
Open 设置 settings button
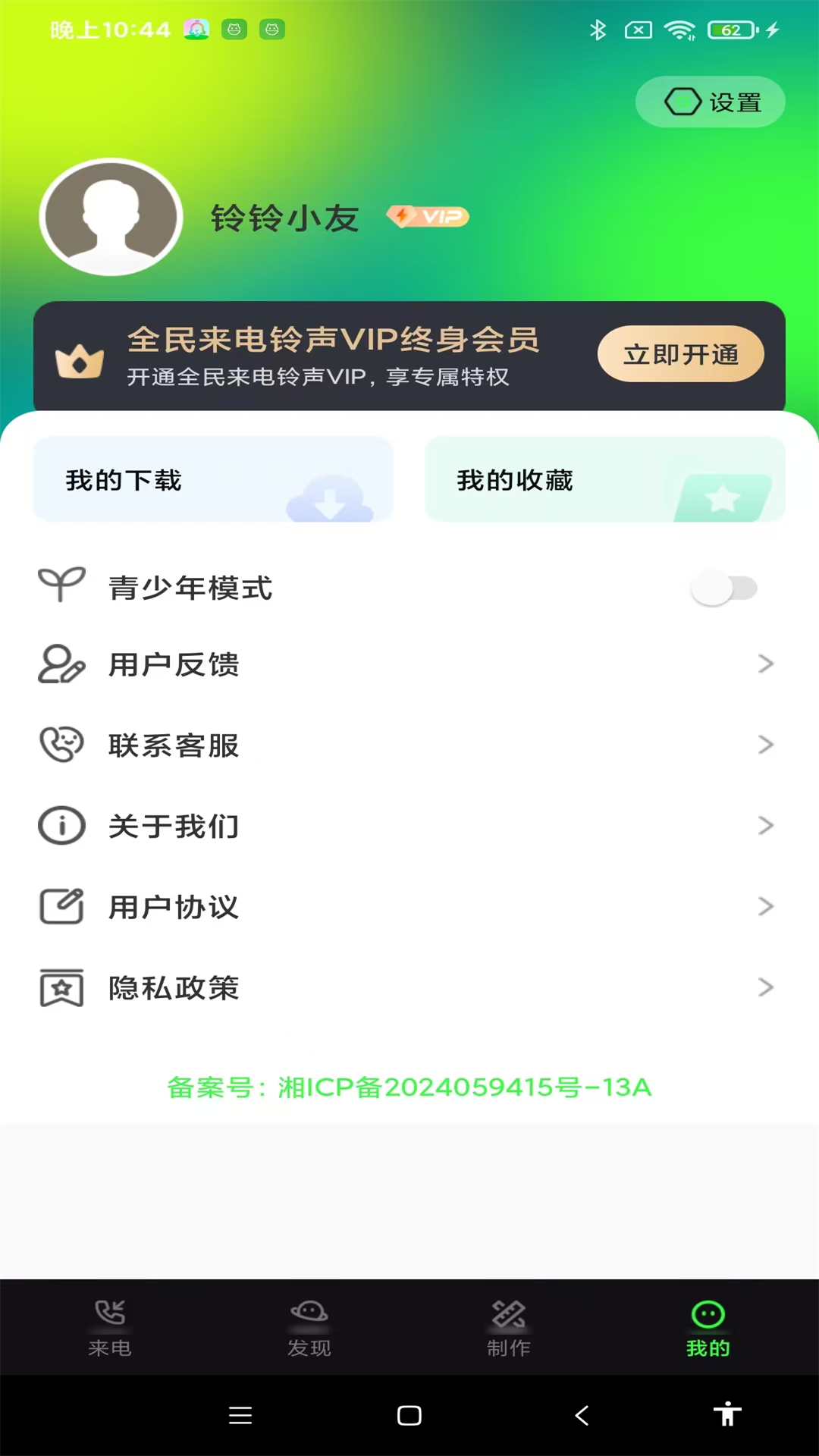tap(711, 102)
